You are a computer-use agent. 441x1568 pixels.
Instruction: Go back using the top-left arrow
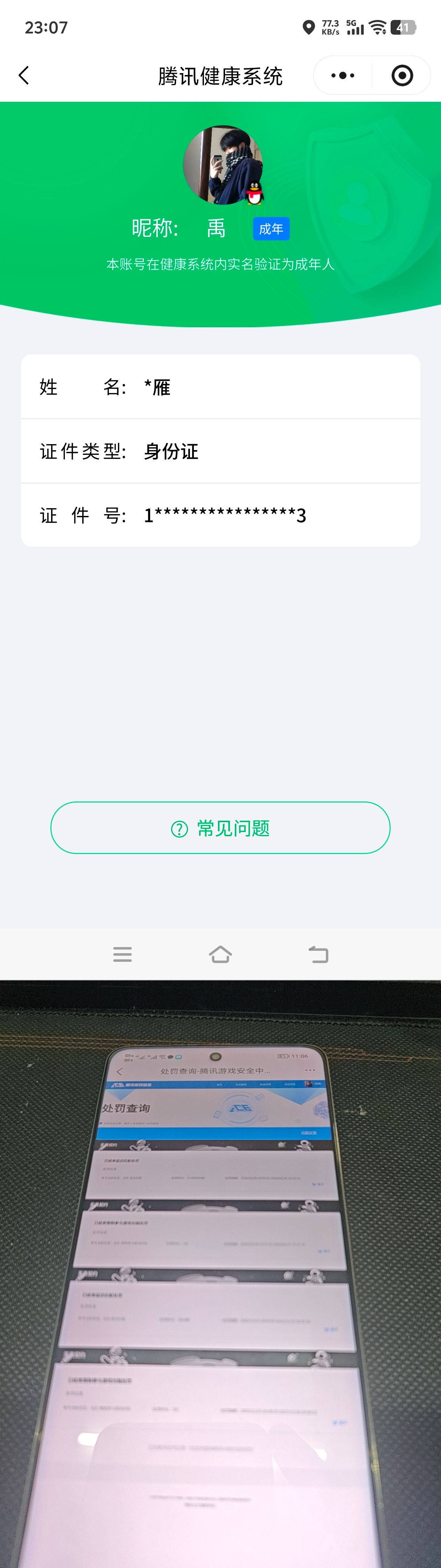tap(24, 76)
